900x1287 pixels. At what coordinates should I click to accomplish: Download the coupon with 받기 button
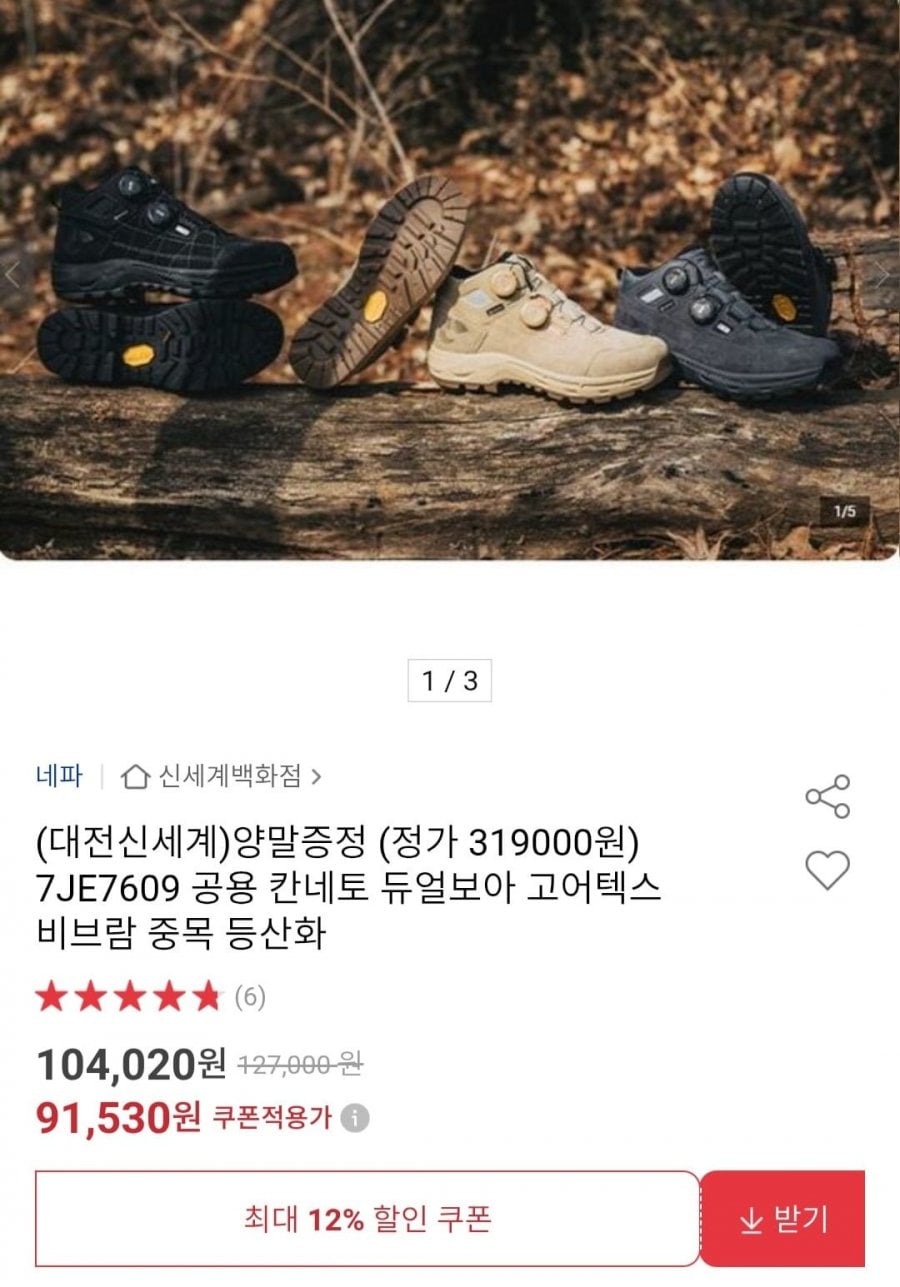point(783,1219)
